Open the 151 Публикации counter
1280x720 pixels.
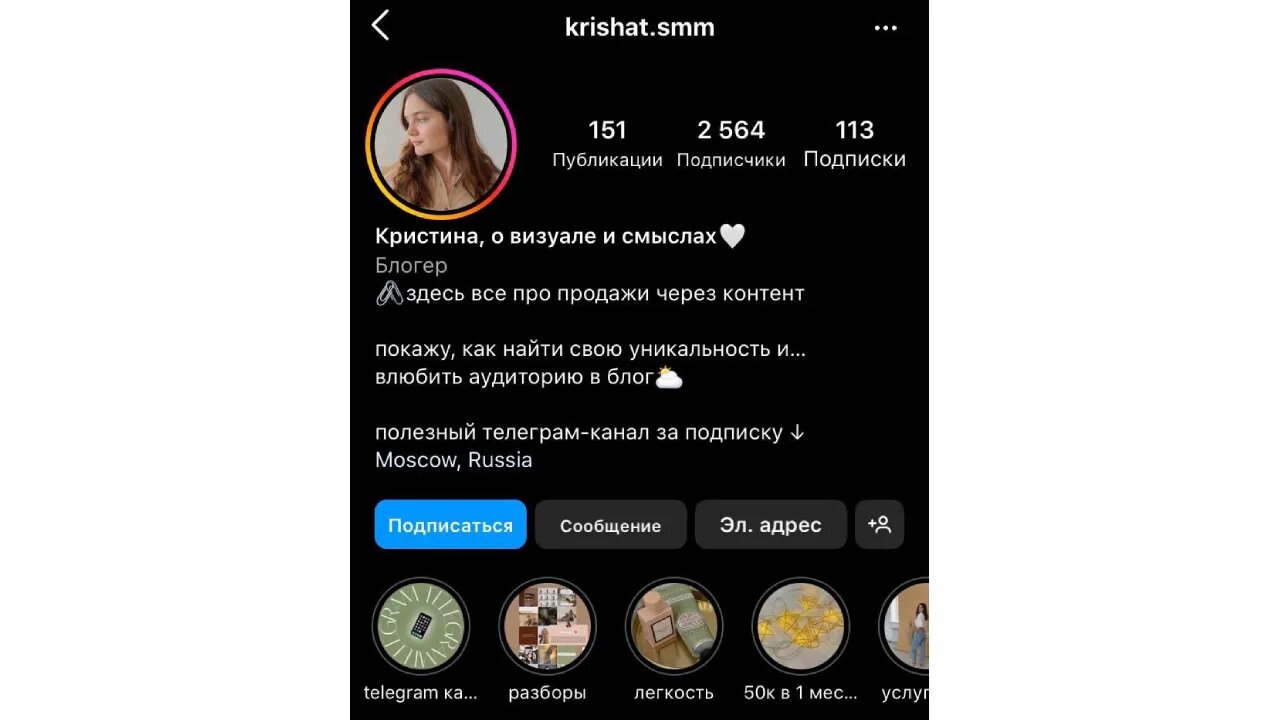[607, 143]
